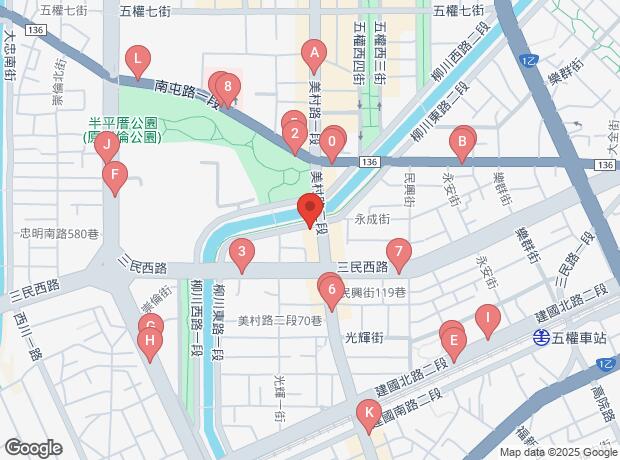Image resolution: width=620 pixels, height=460 pixels.
Task: Open the pin labeled H
Action: tap(150, 343)
